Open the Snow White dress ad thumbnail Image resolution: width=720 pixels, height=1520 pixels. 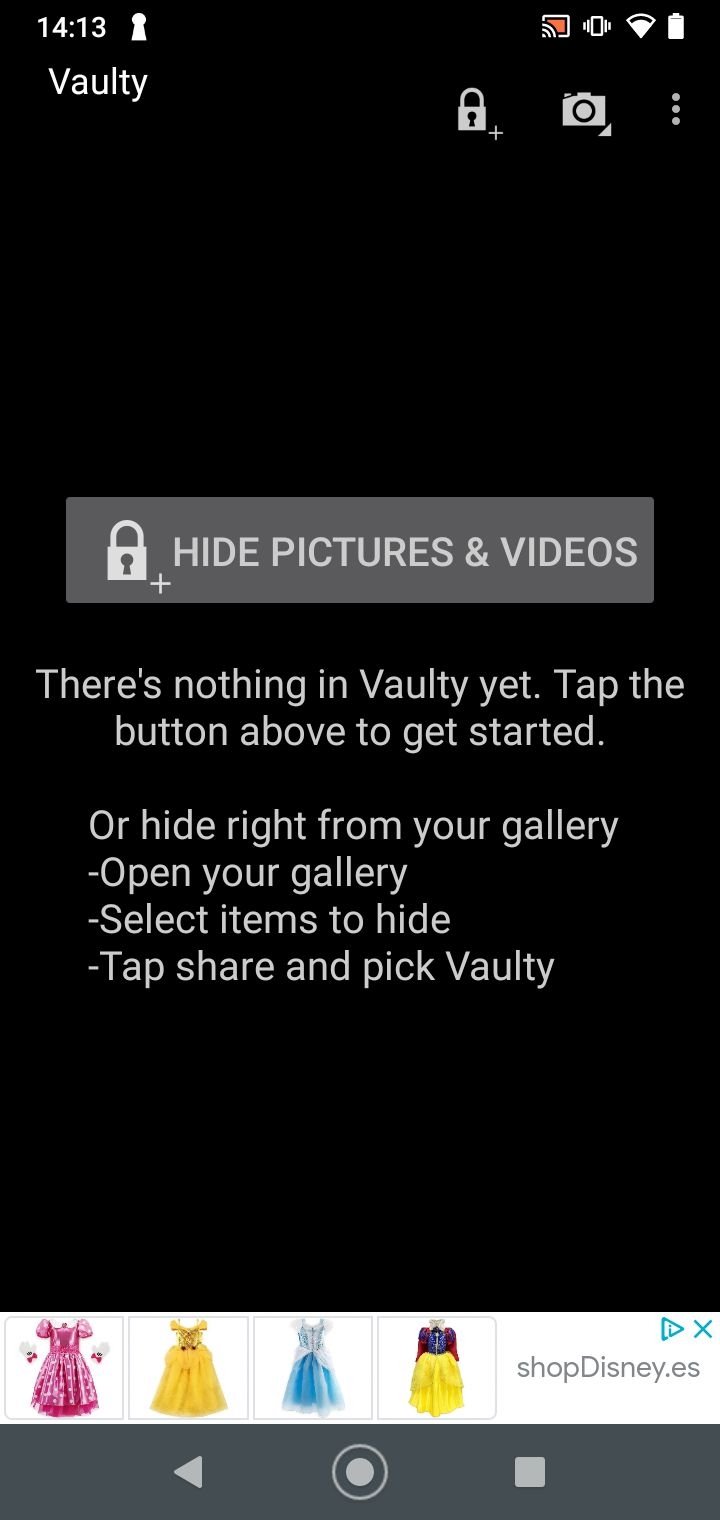(437, 1367)
